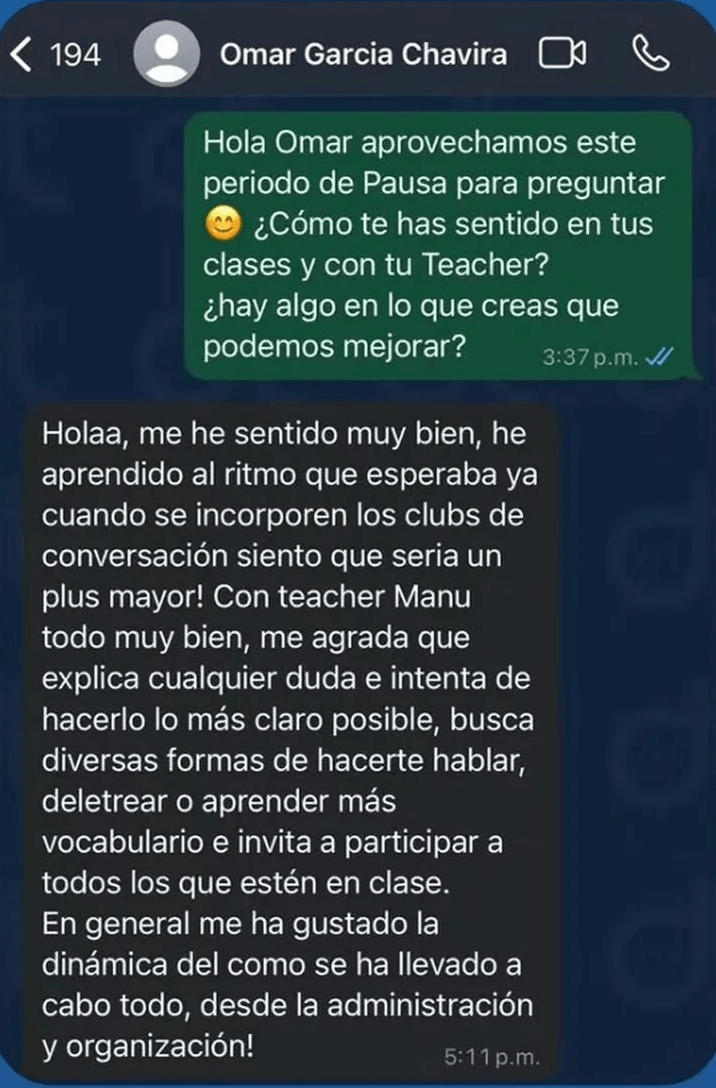The height and width of the screenshot is (1088, 716).
Task: Start a video call with Omar
Action: (x=562, y=54)
